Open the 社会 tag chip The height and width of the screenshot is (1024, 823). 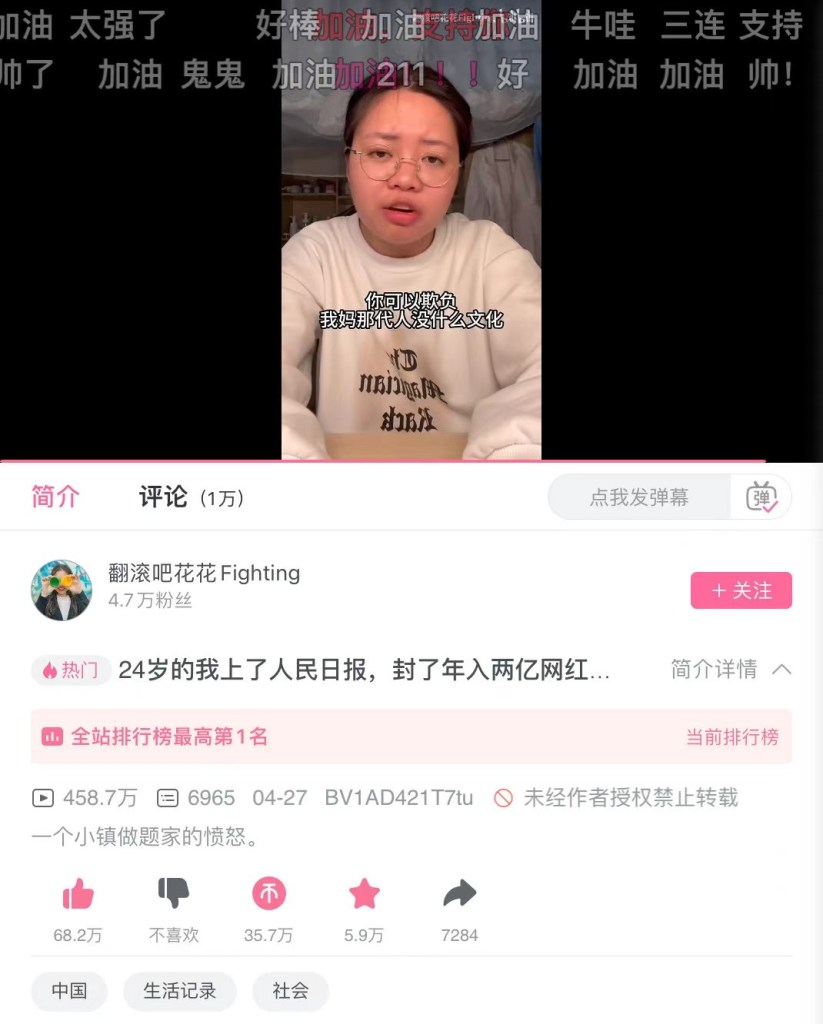coord(290,991)
